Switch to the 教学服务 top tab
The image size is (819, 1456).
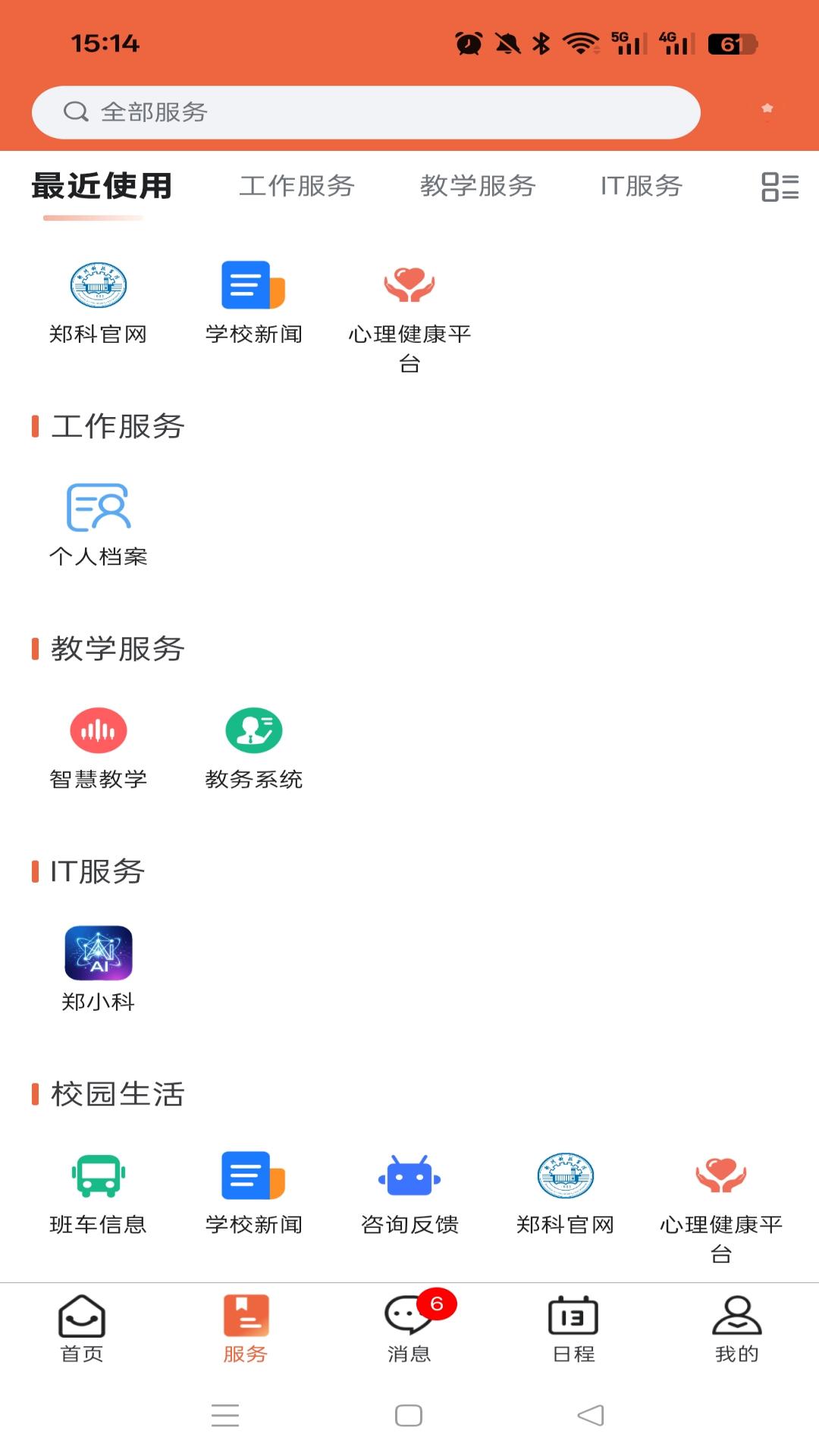(x=478, y=187)
